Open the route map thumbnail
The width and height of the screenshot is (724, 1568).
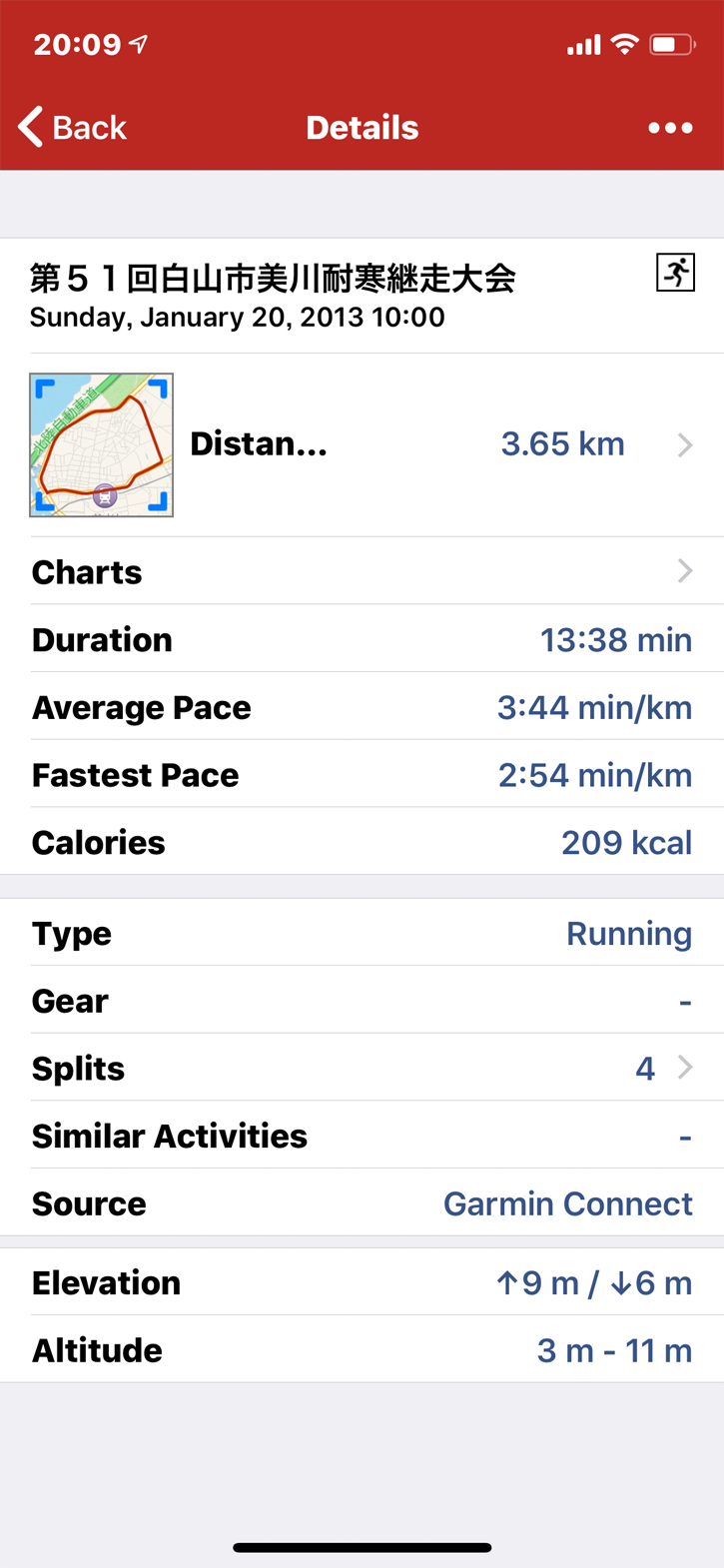pos(102,445)
